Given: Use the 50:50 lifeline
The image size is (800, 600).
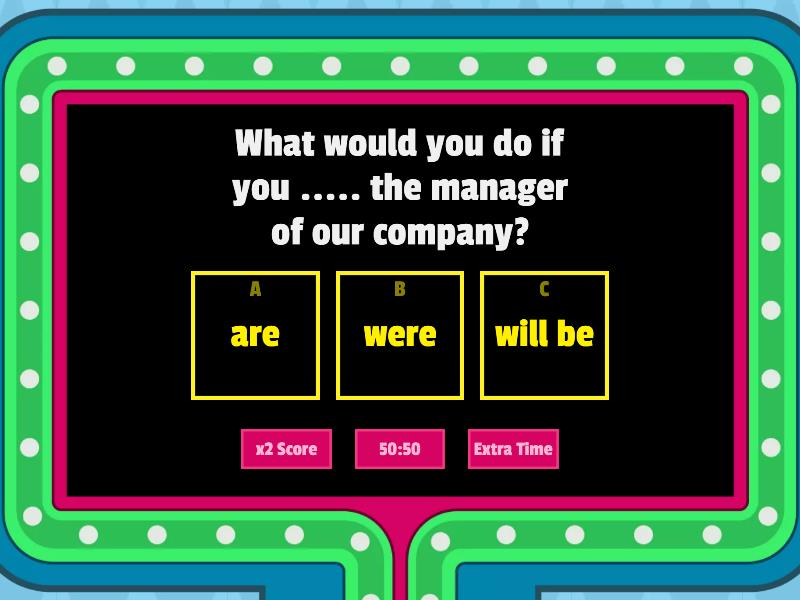Looking at the screenshot, I should click(399, 449).
